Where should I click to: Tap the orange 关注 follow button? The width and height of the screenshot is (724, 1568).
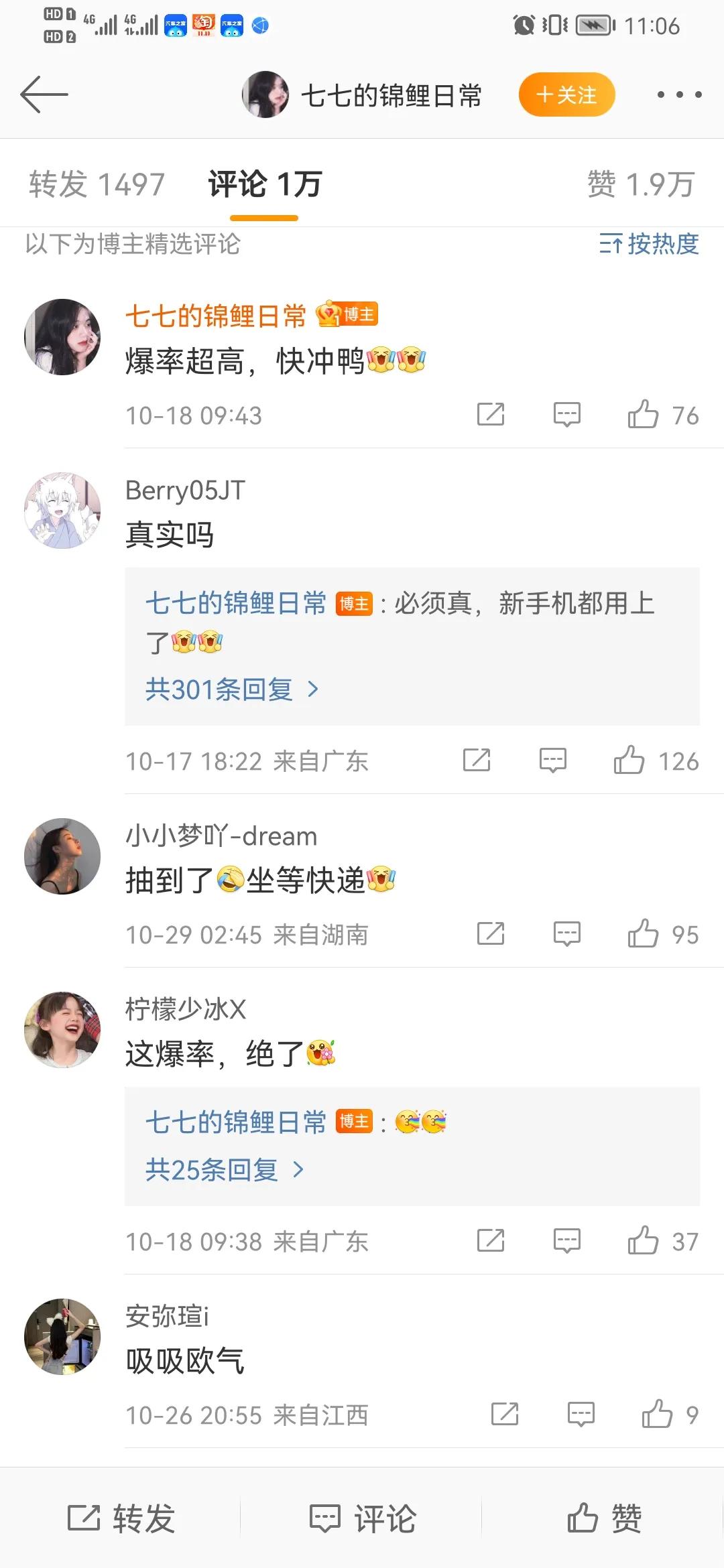[566, 95]
